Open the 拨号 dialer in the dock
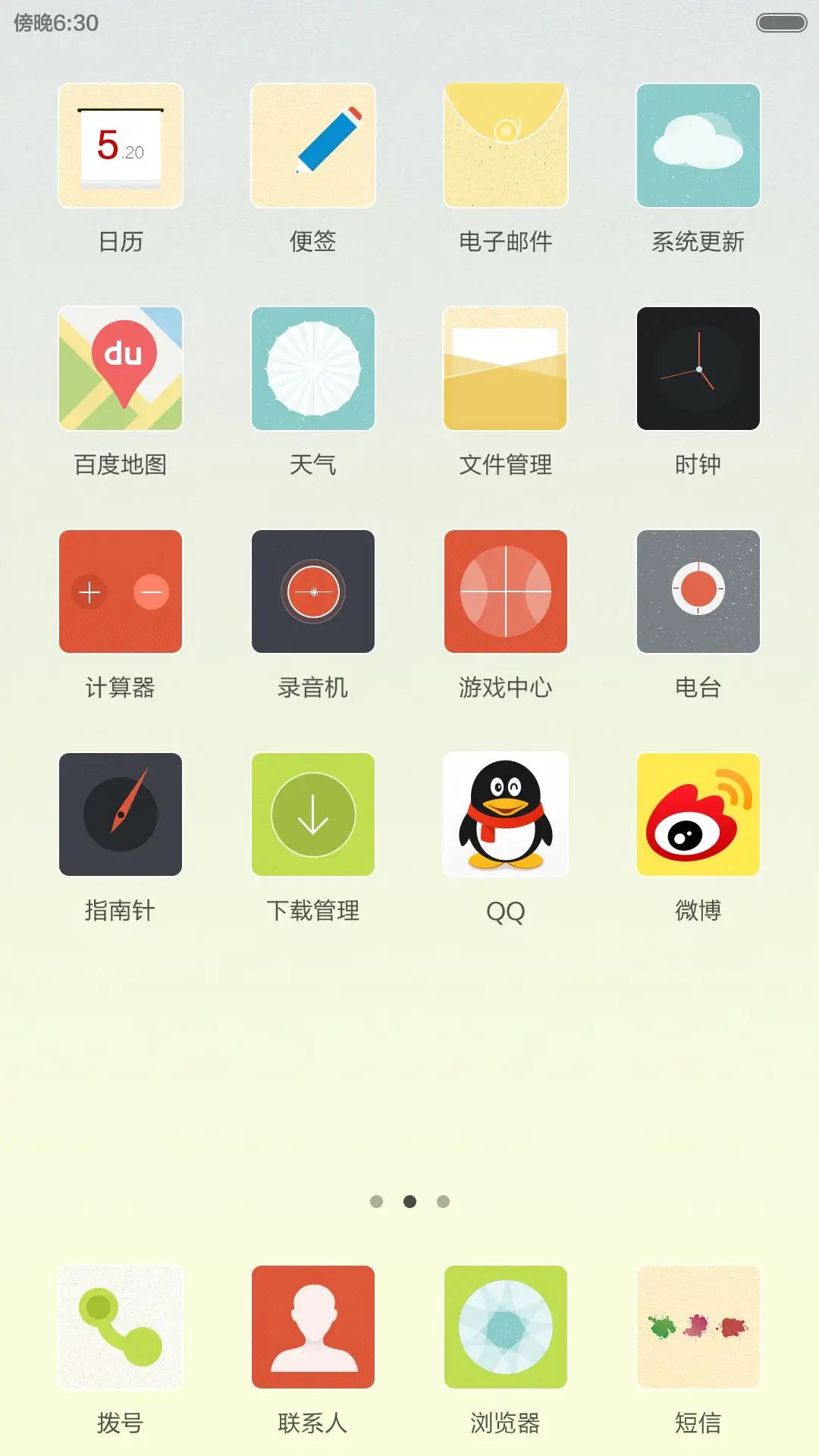 tap(120, 1327)
